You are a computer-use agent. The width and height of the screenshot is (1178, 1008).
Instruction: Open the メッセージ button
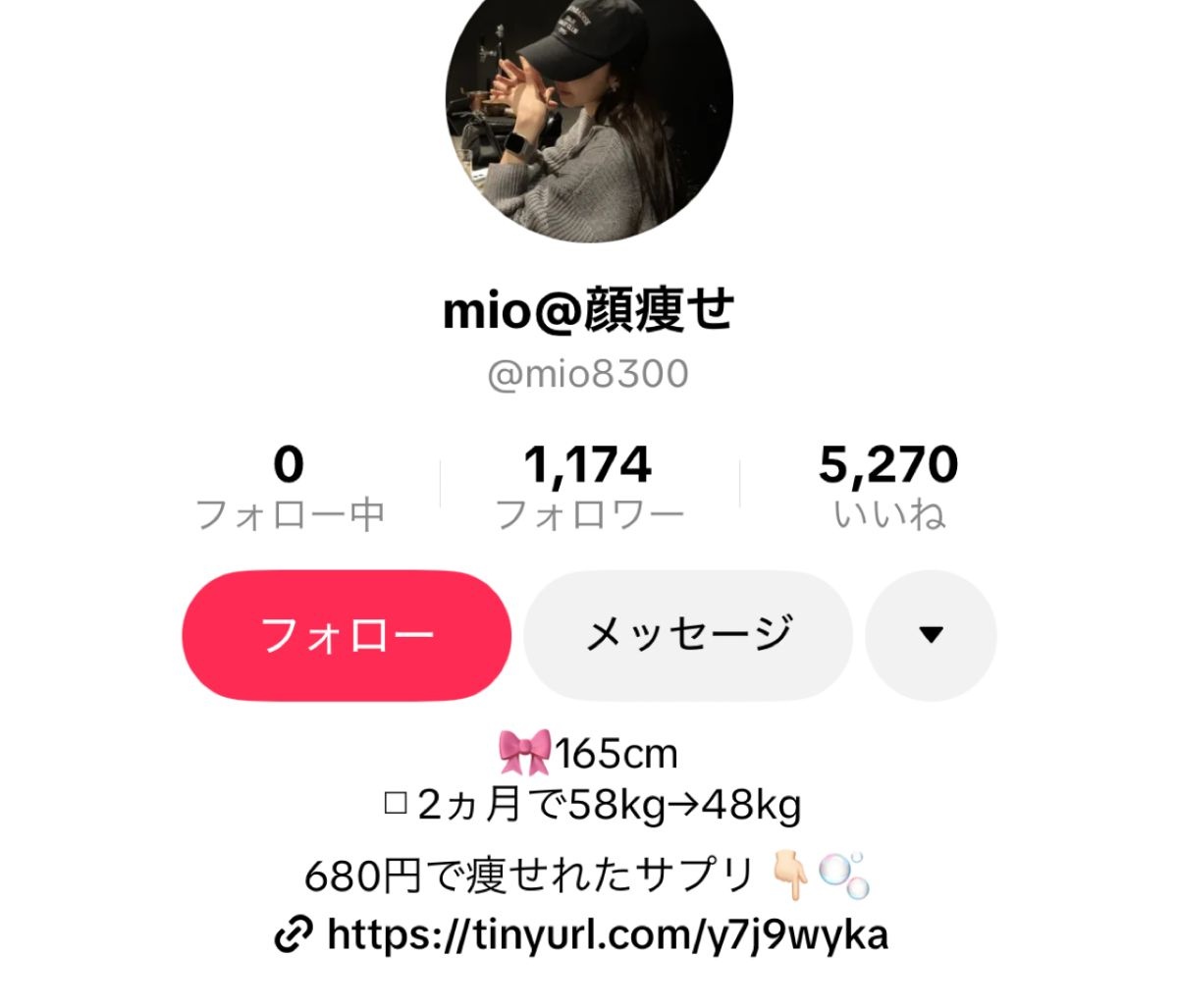687,635
